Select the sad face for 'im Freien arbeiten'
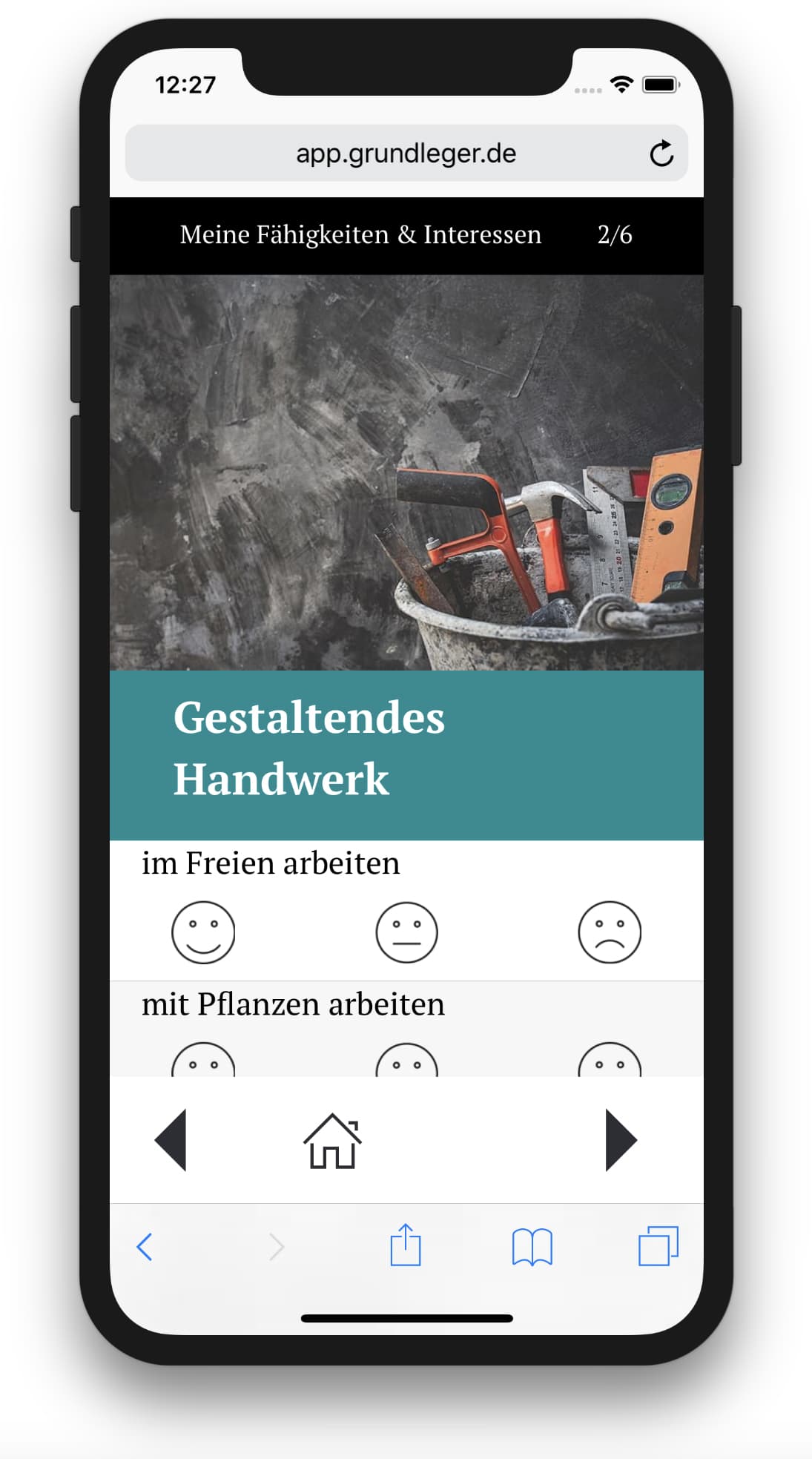Screen dimensions: 812x1459 click(x=610, y=932)
